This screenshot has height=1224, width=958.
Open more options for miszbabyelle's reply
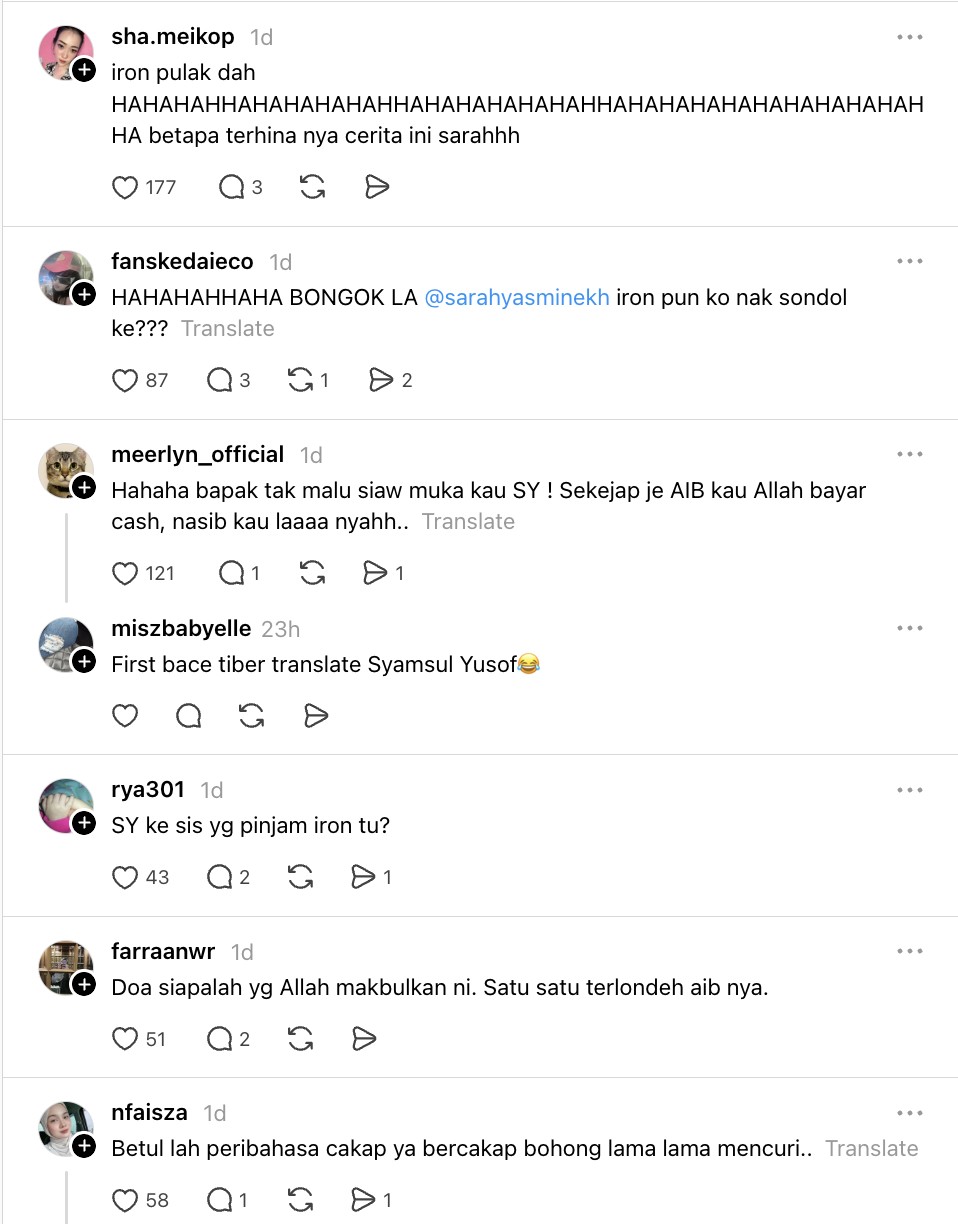pos(909,628)
